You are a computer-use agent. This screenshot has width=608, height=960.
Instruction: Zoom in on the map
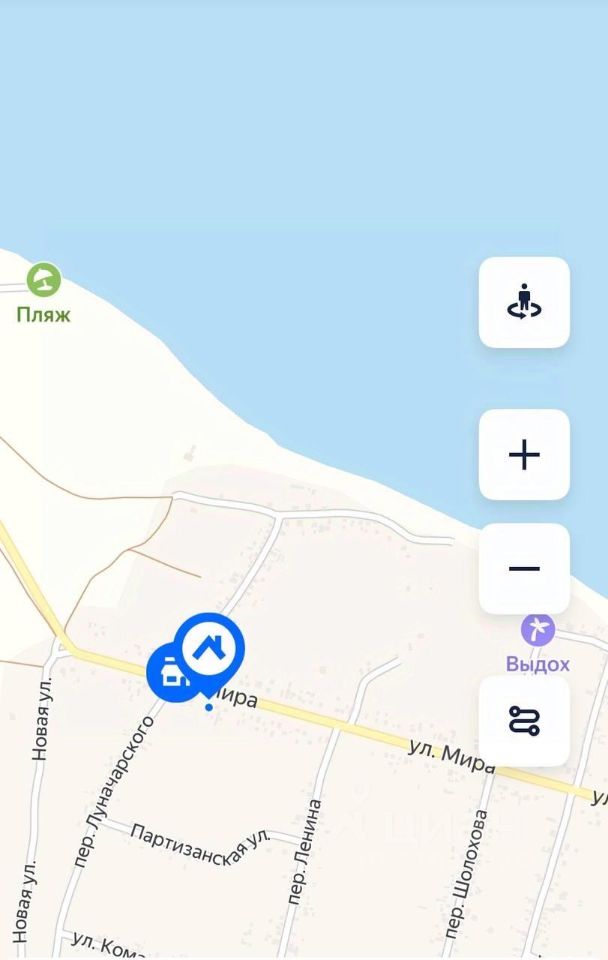[524, 455]
